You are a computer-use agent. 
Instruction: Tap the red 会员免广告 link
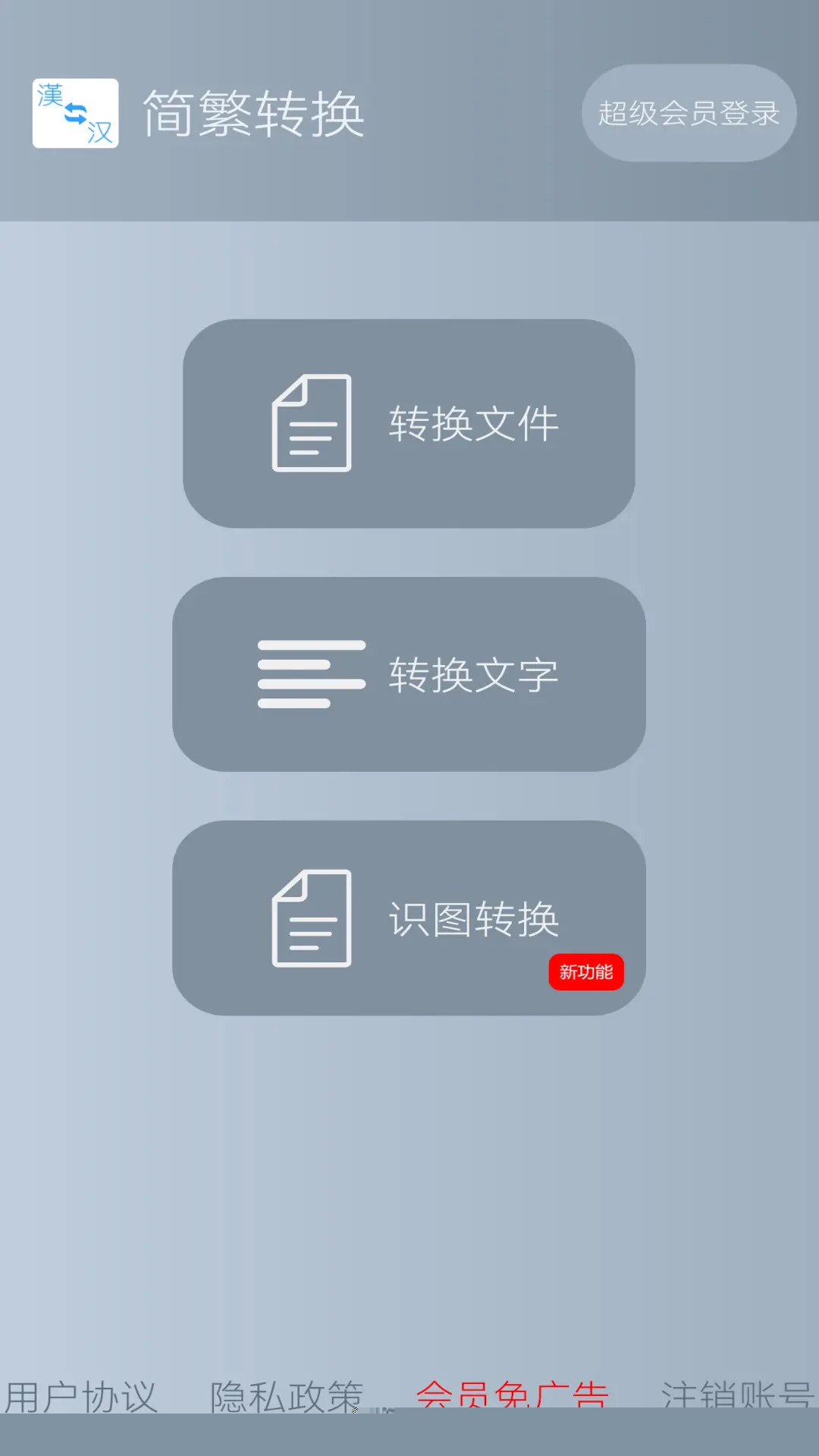coord(513,1395)
